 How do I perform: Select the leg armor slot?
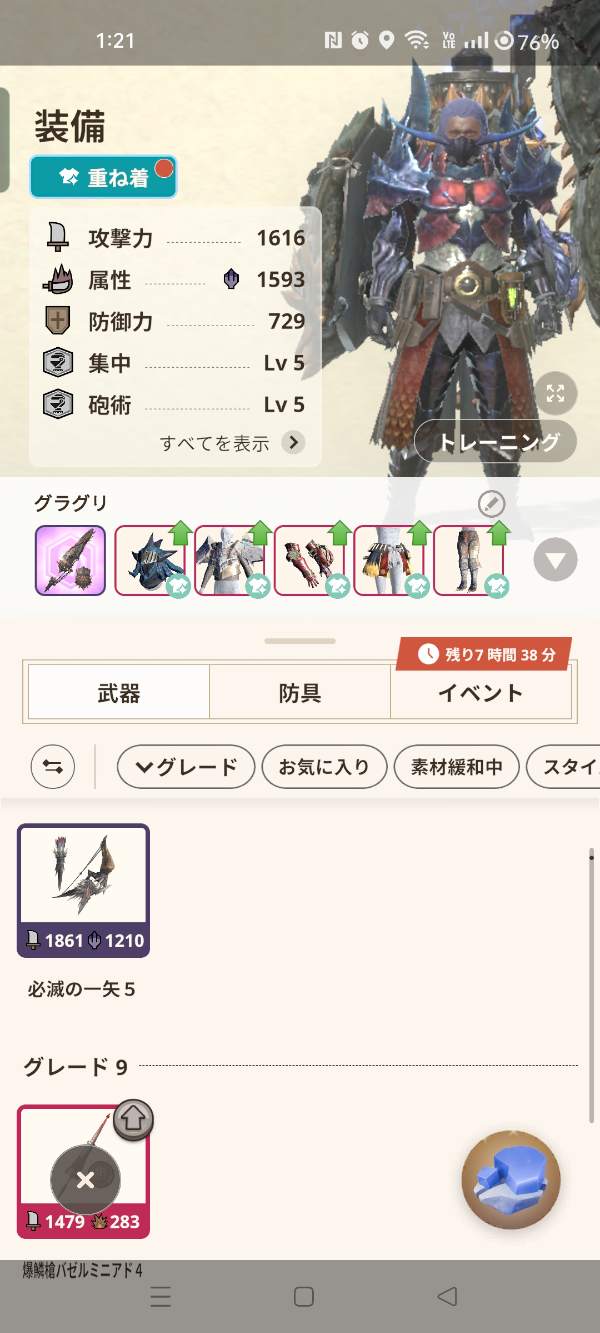[x=470, y=560]
